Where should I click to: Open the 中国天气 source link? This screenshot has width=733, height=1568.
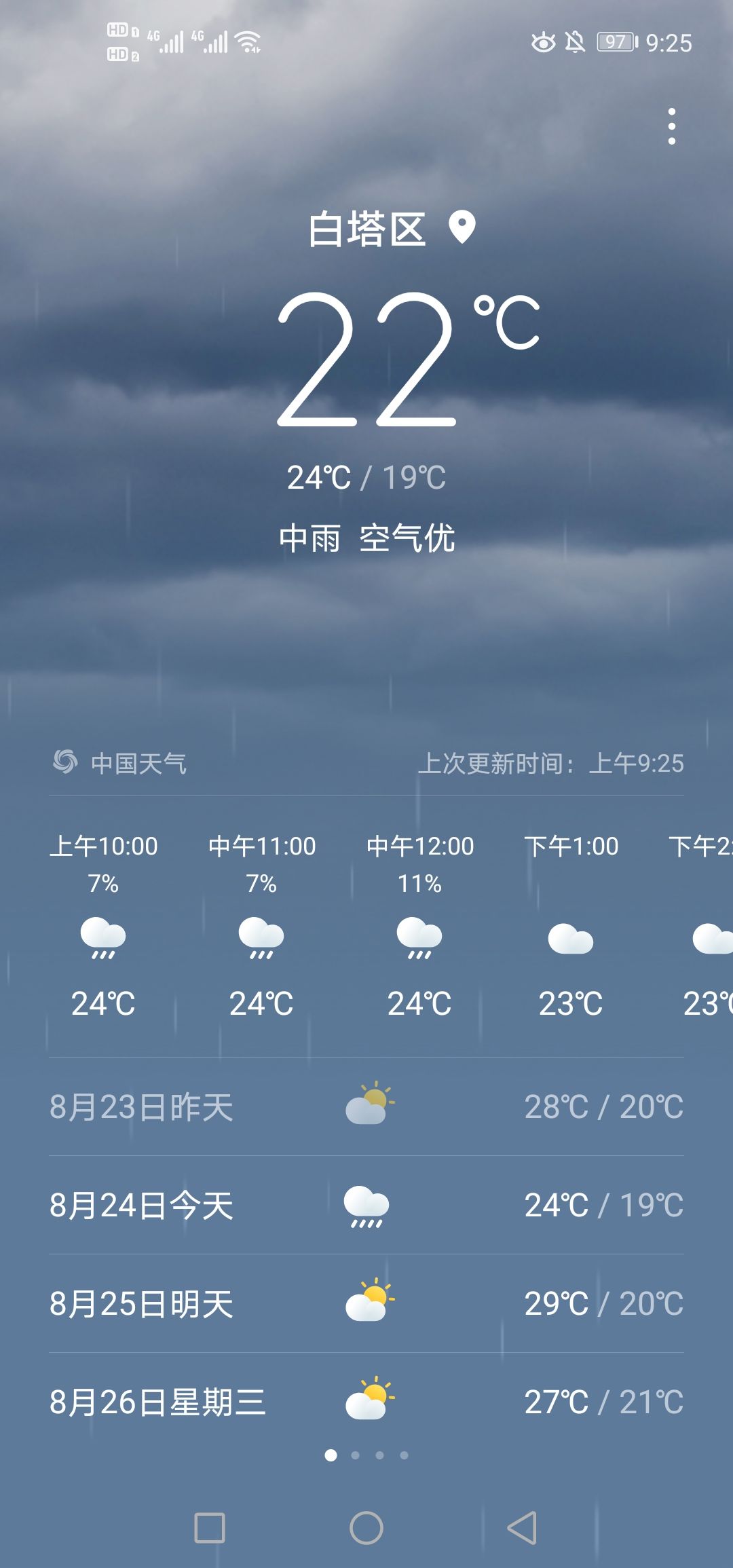pos(119,763)
